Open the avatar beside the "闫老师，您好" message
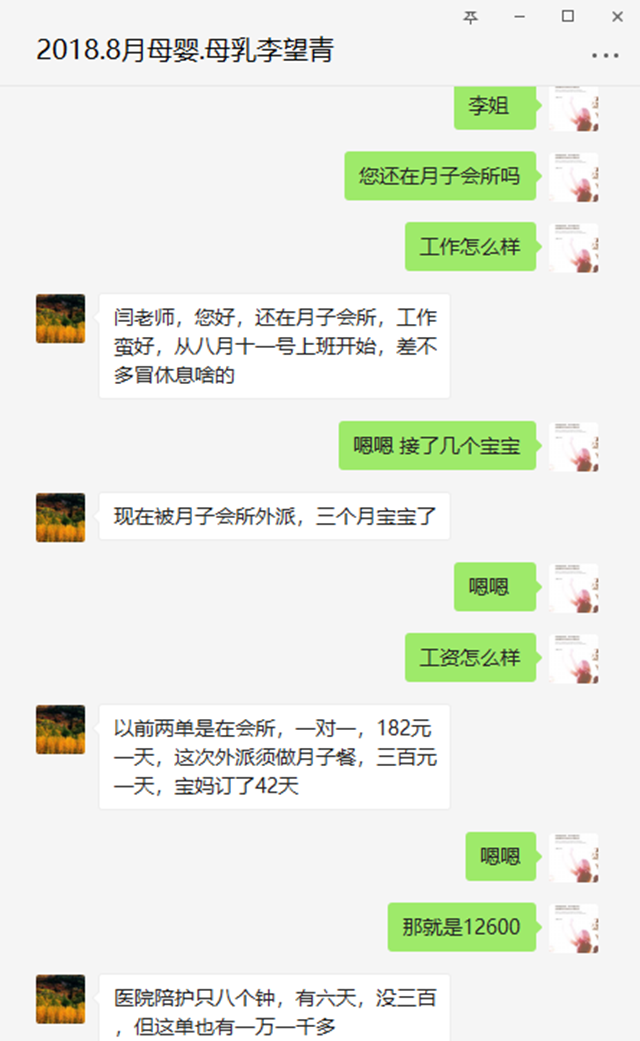The width and height of the screenshot is (640, 1041). [60, 319]
